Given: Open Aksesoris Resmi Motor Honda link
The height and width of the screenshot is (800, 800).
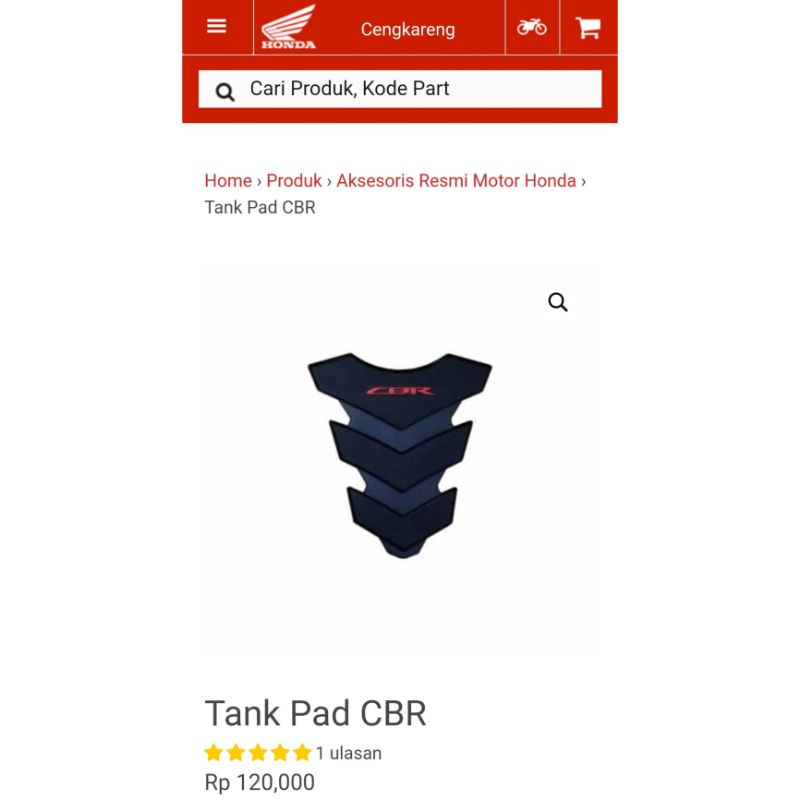Looking at the screenshot, I should [x=456, y=181].
